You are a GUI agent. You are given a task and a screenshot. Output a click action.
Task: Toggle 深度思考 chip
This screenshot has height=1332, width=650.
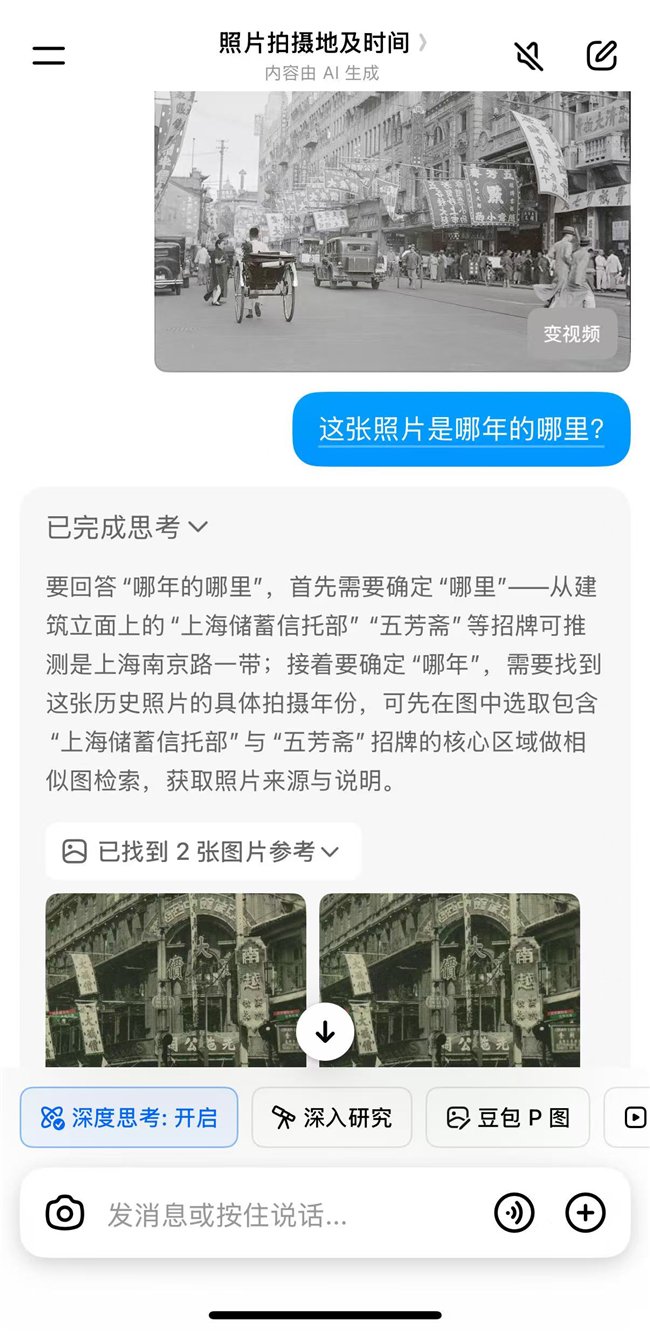(129, 1117)
